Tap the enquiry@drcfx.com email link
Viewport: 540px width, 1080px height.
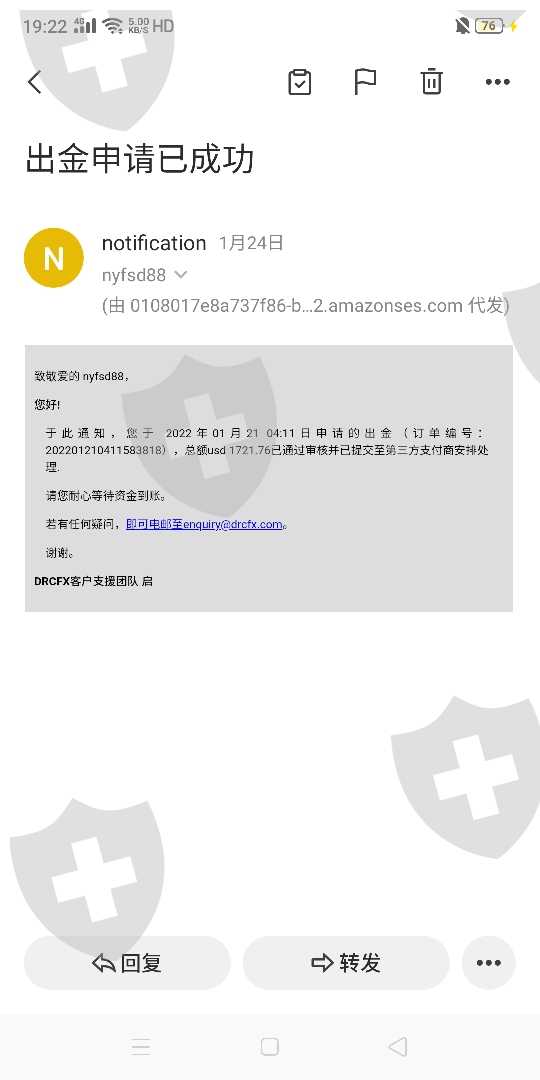click(233, 524)
